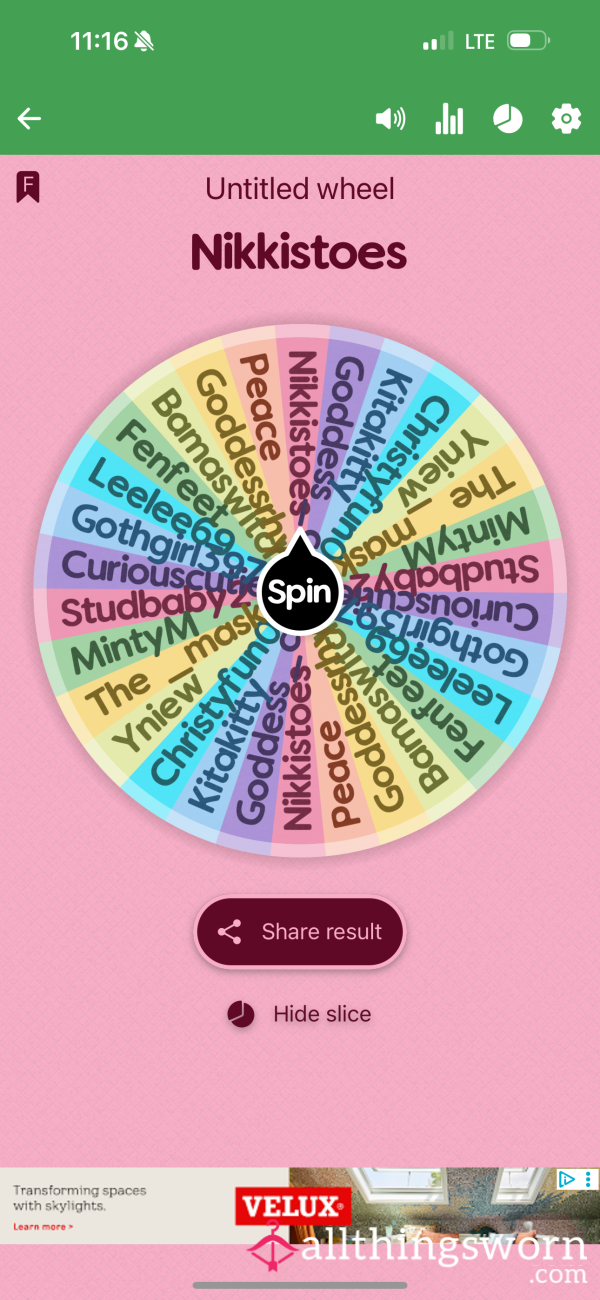Open the VELUX ad info icon

click(566, 1179)
